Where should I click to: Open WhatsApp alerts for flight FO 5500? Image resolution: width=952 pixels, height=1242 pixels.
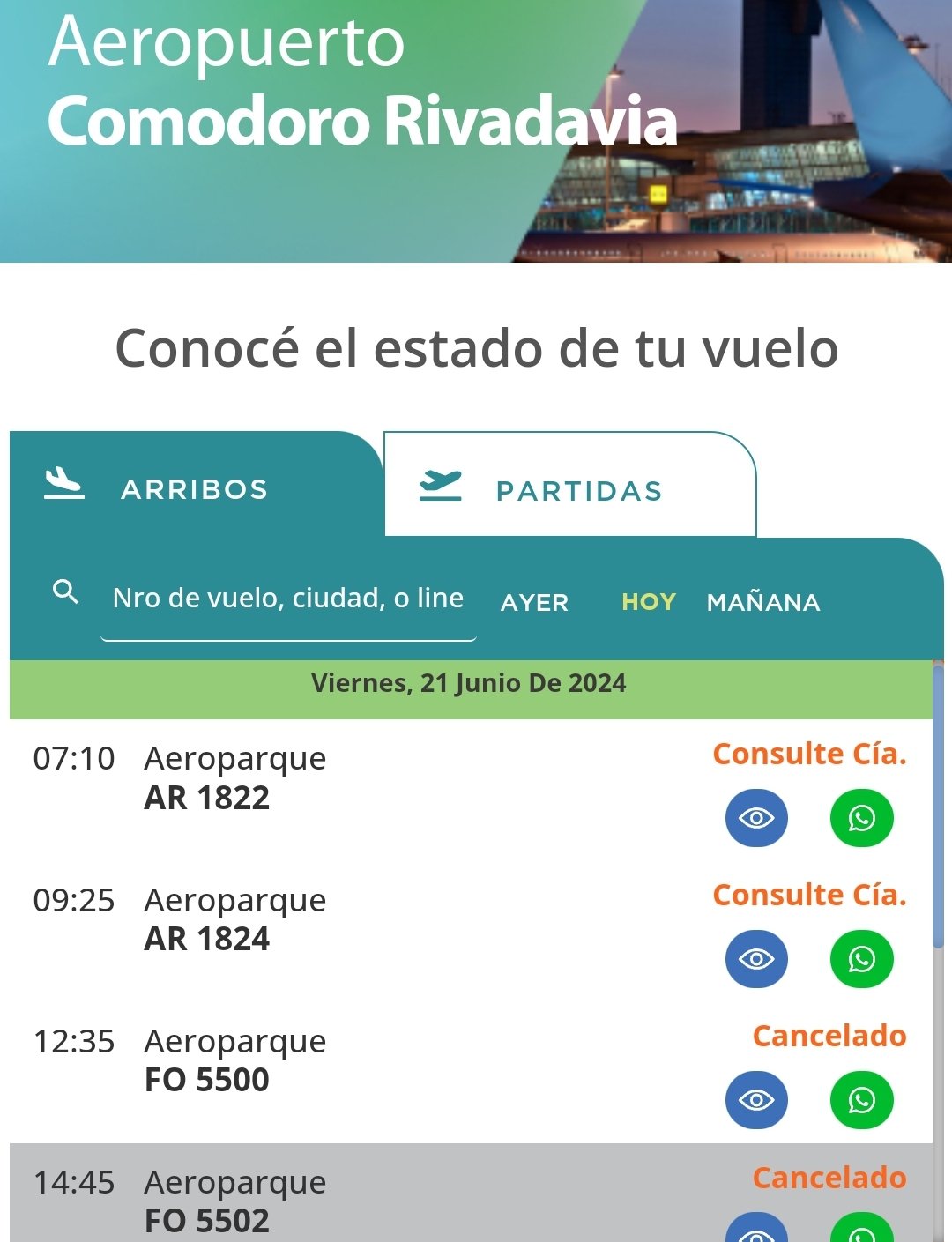tap(861, 1100)
